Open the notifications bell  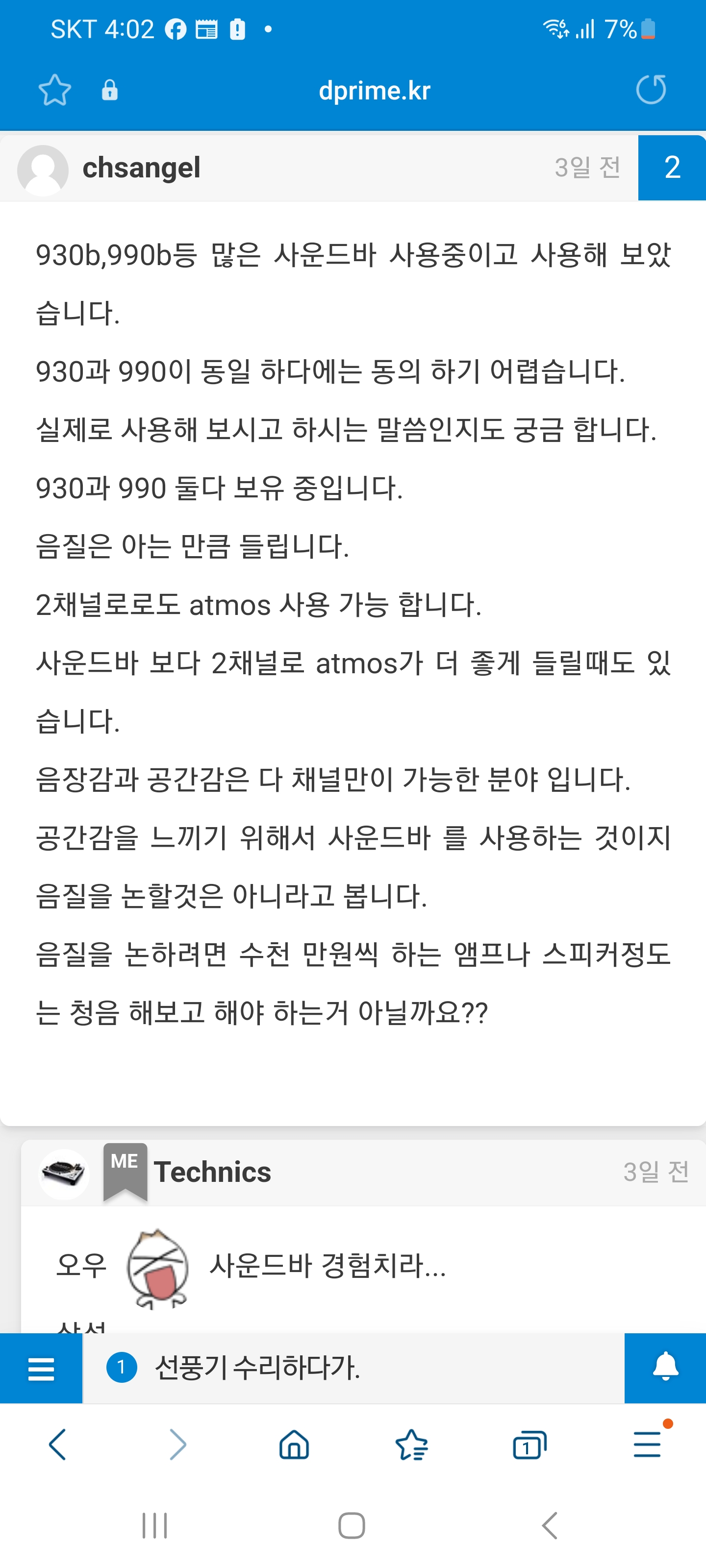coord(665,1368)
